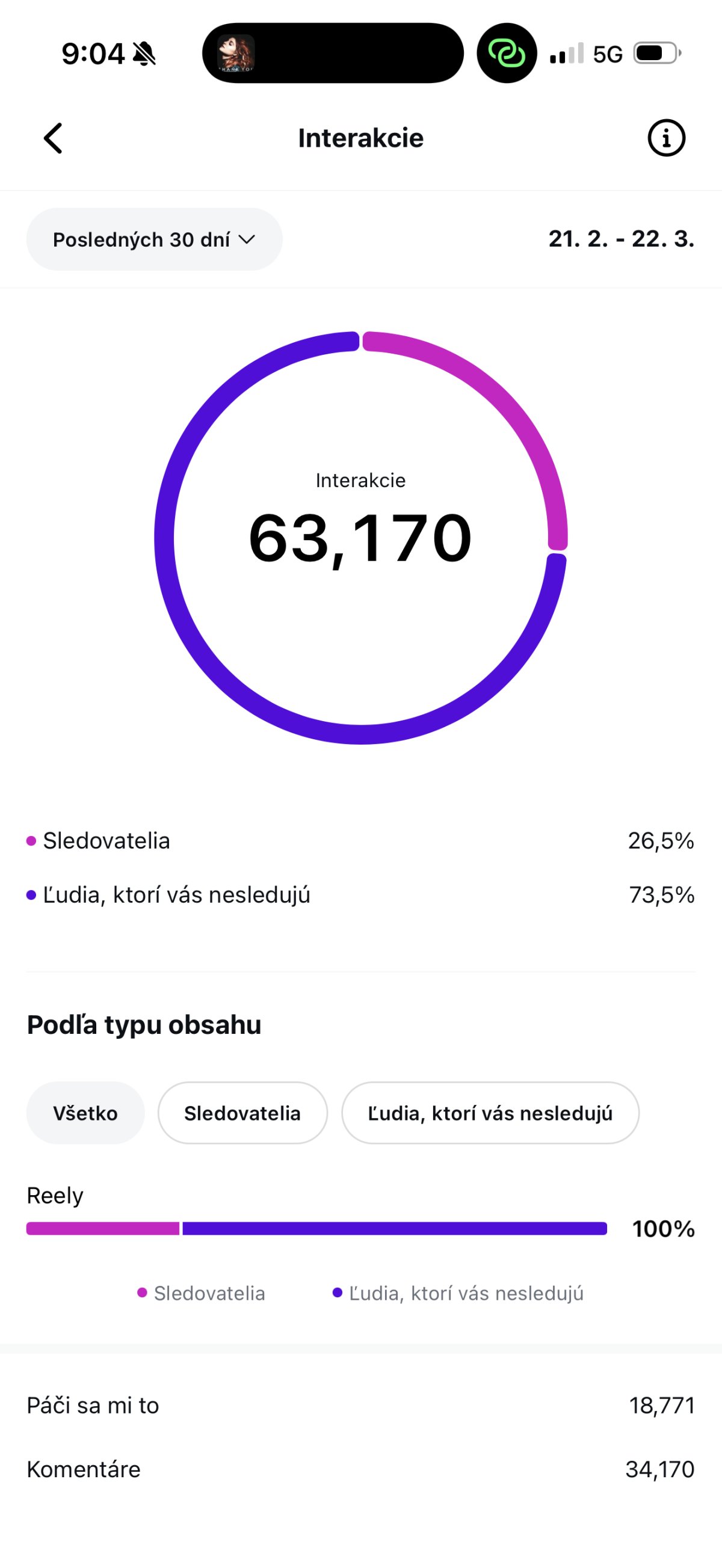Filter content type by Sledovatelia
722x1568 pixels.
[242, 1113]
